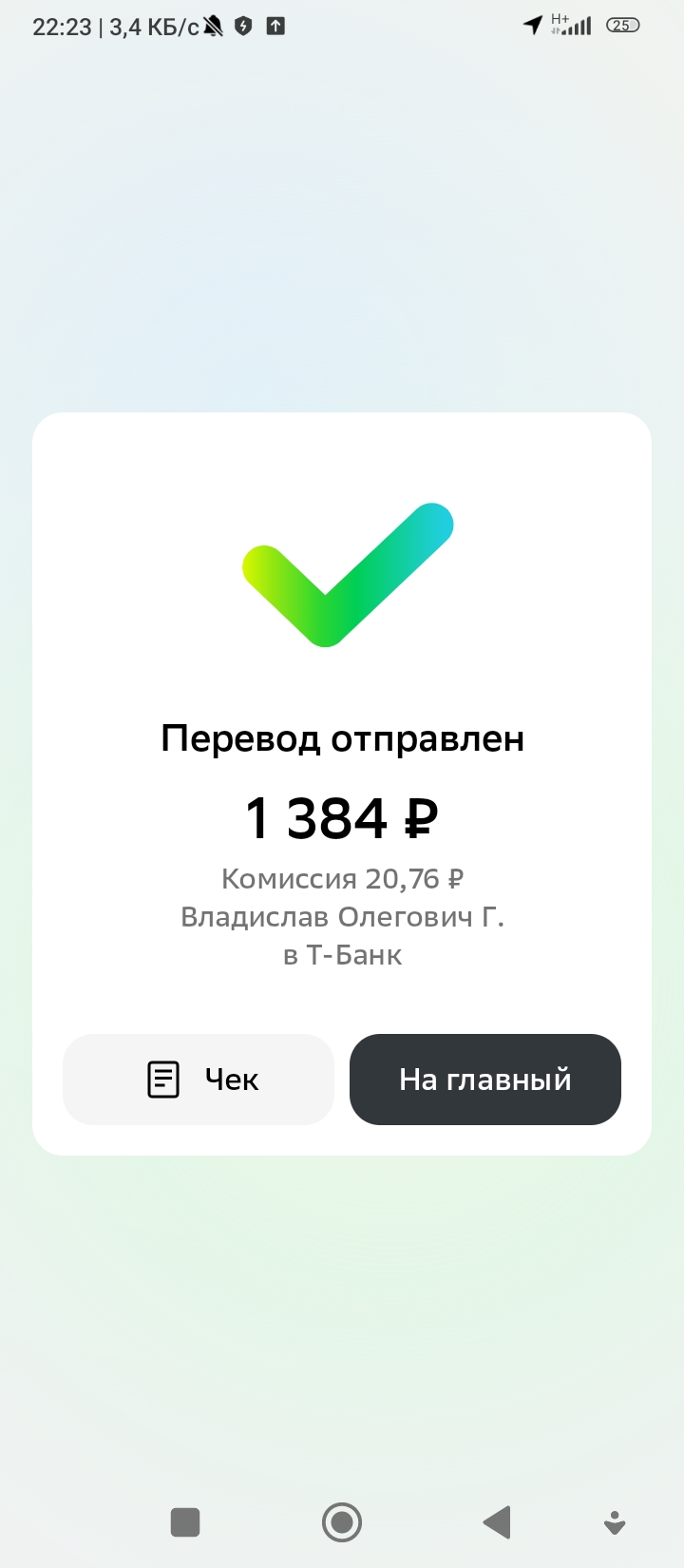The image size is (684, 1568).
Task: Return home using the На главный button
Action: [x=484, y=1079]
